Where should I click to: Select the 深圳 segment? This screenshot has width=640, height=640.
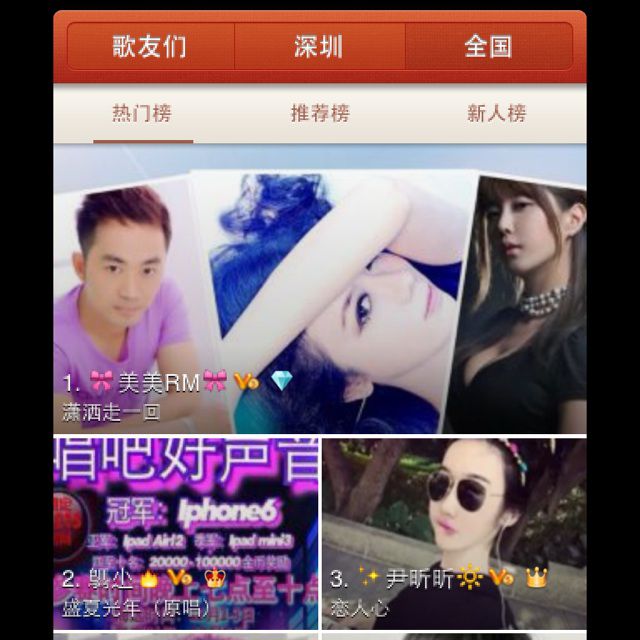(x=319, y=46)
